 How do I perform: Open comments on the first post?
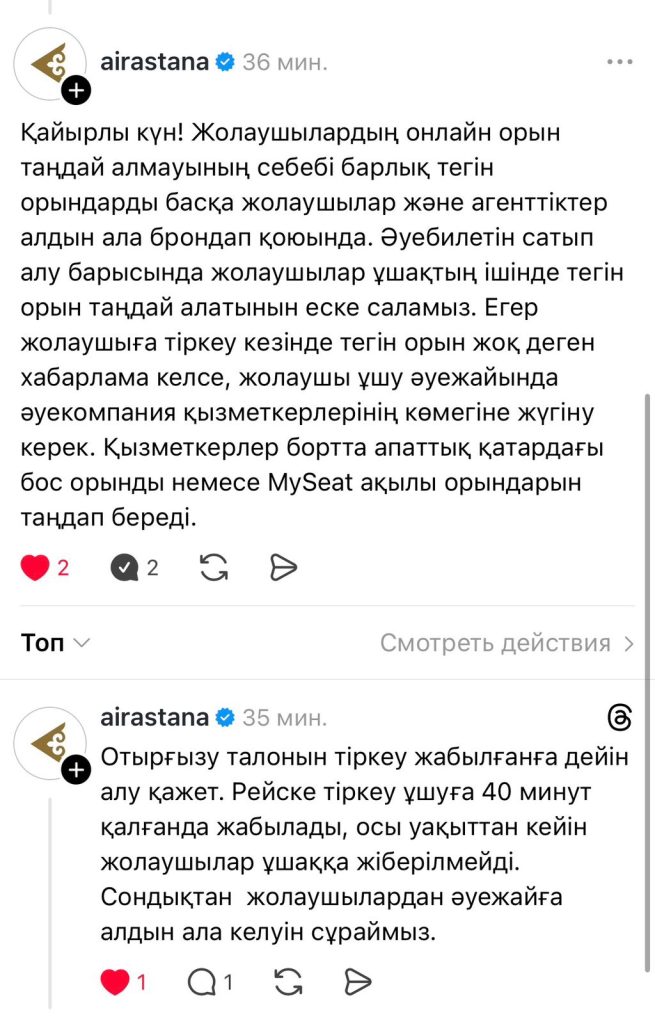pyautogui.click(x=124, y=568)
